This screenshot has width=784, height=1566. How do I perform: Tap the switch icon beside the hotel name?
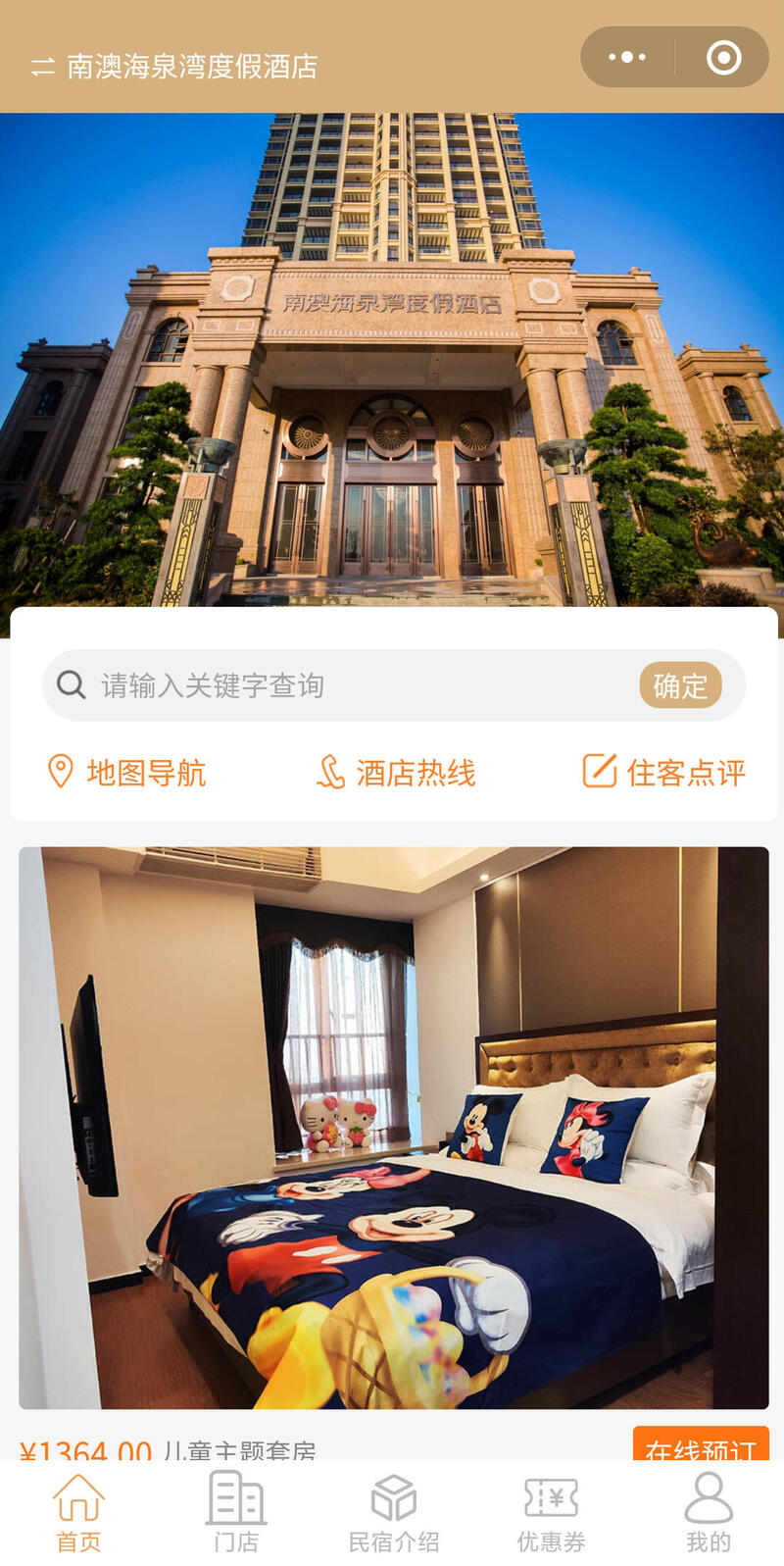[x=42, y=67]
